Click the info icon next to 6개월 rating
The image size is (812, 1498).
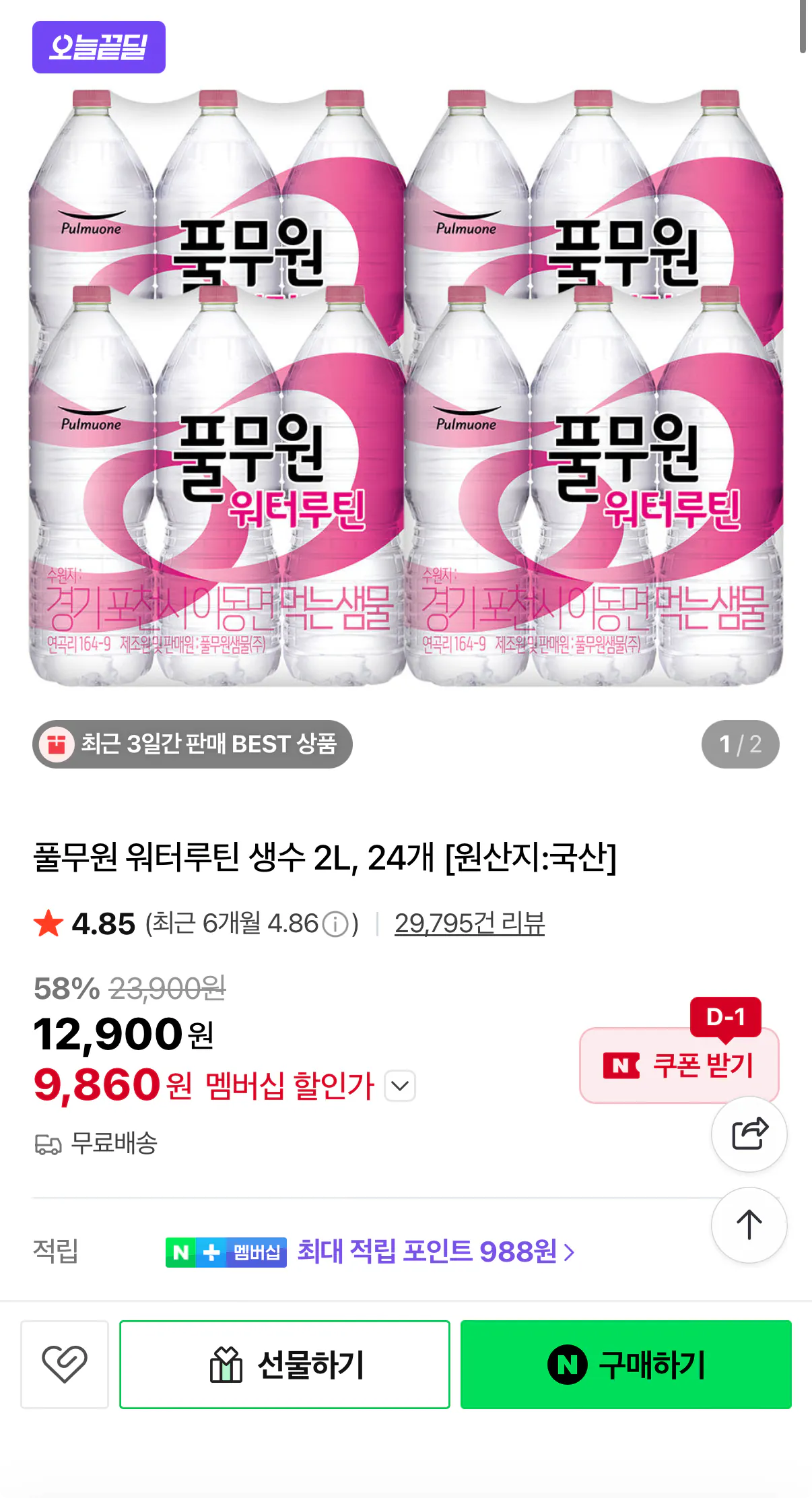point(335,924)
